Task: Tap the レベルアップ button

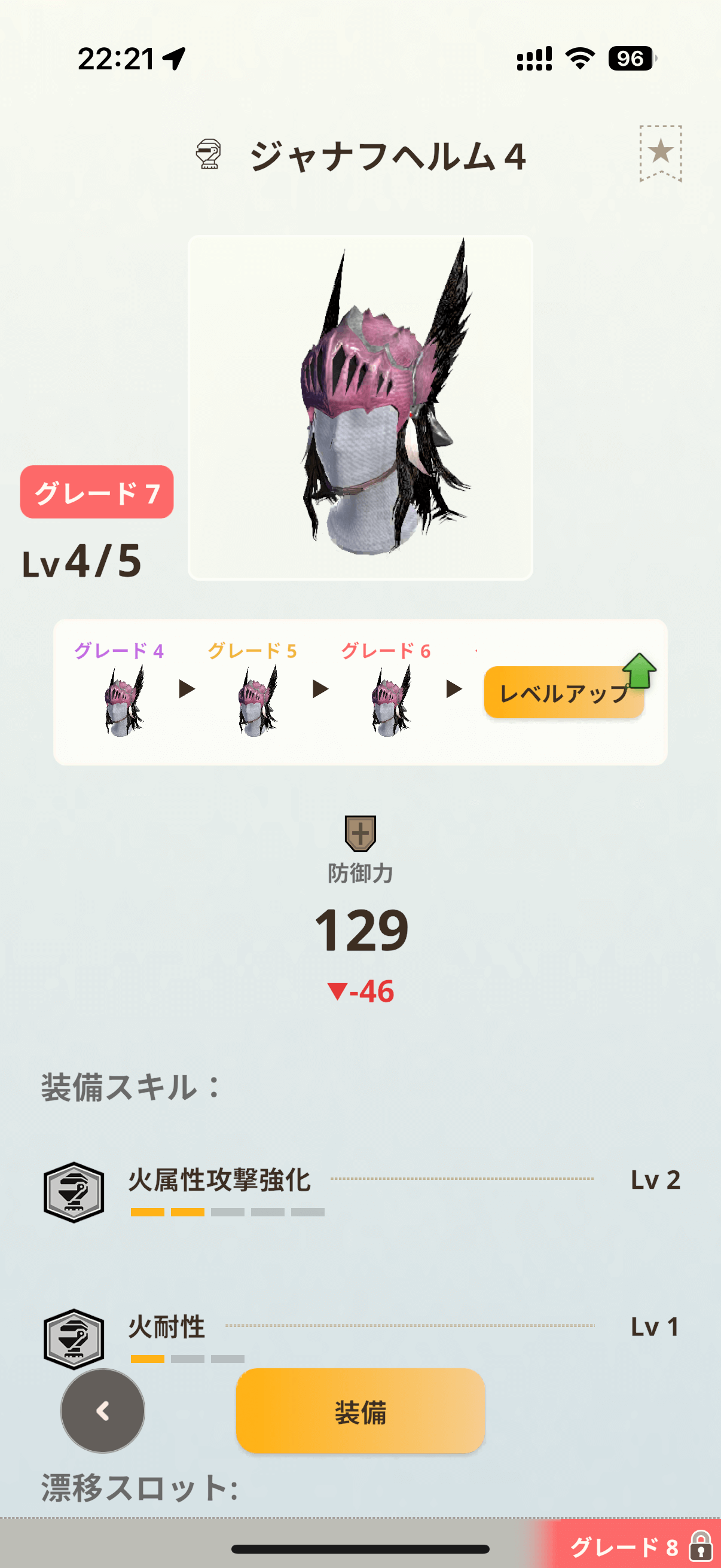Action: point(563,693)
